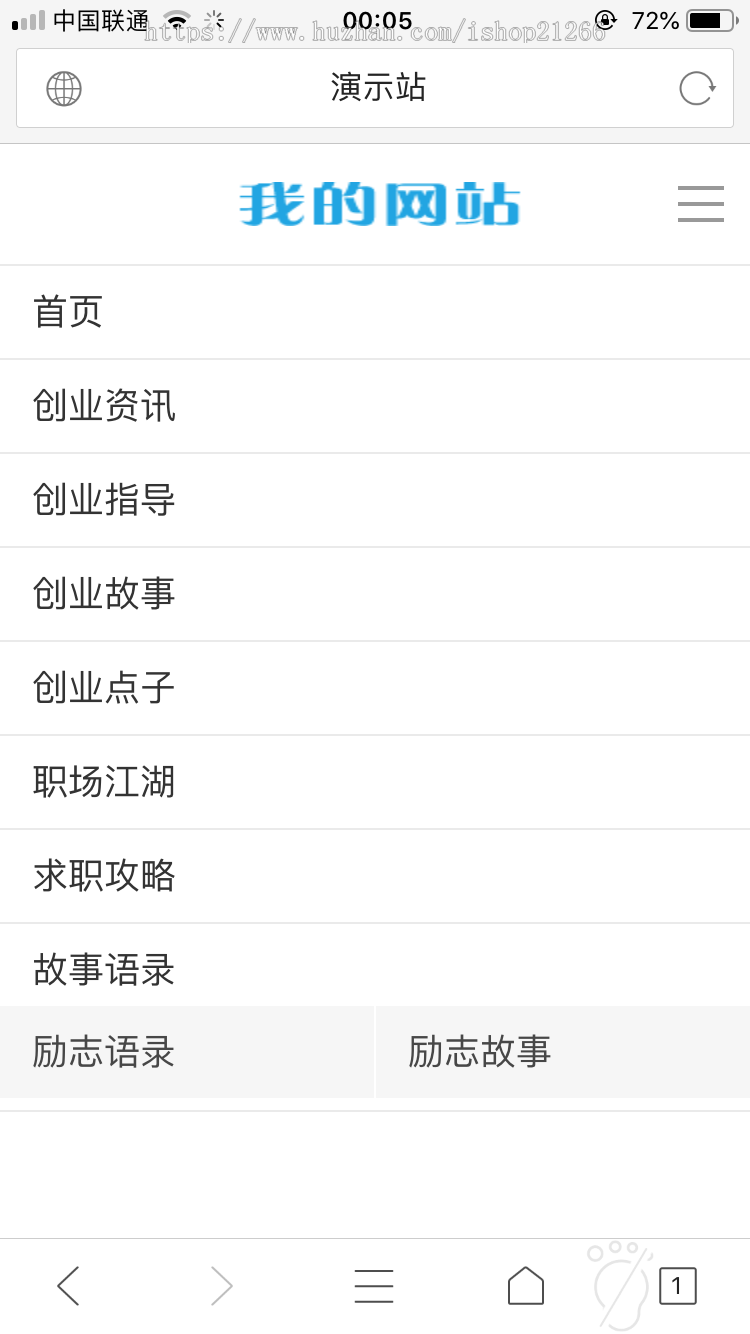This screenshot has width=750, height=1334.
Task: Open the browser menu icon at bottom
Action: (x=374, y=1286)
